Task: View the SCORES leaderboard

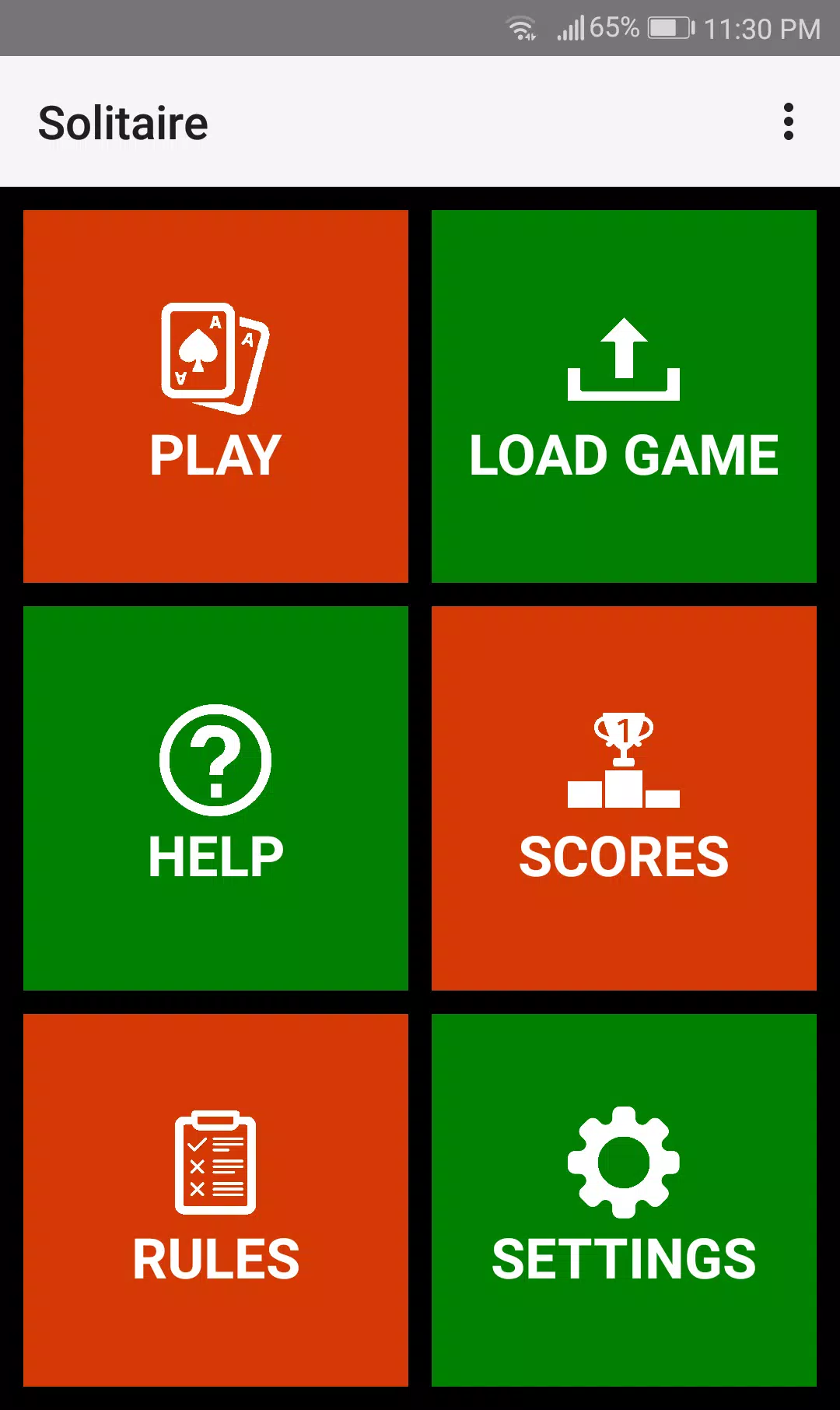Action: coord(624,798)
